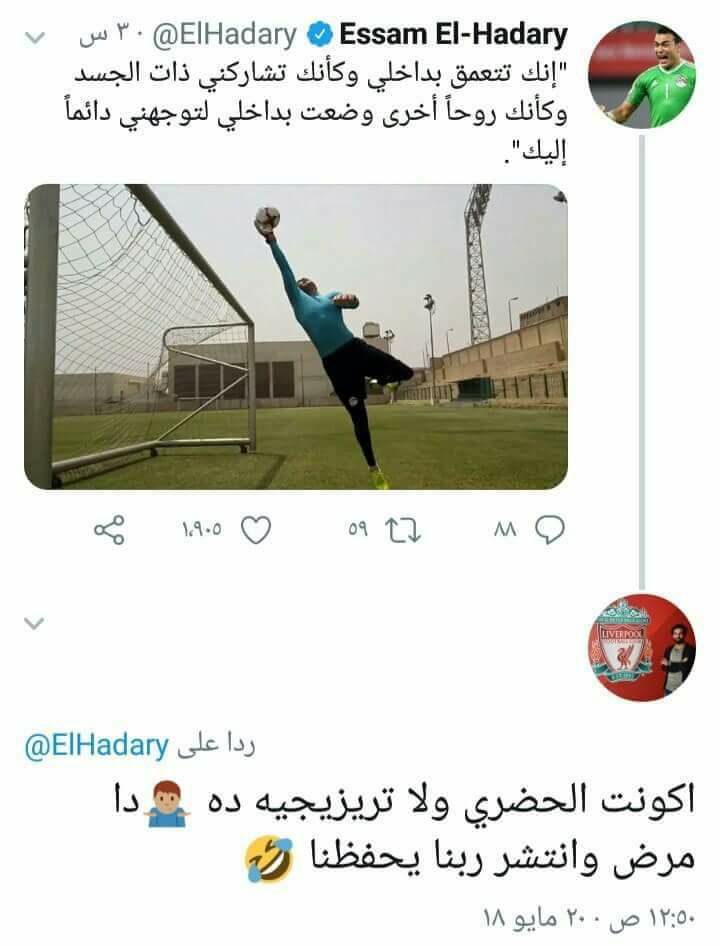Image resolution: width=720 pixels, height=946 pixels.
Task: Open the @ElHadary mention in the reply
Action: pyautogui.click(x=96, y=746)
